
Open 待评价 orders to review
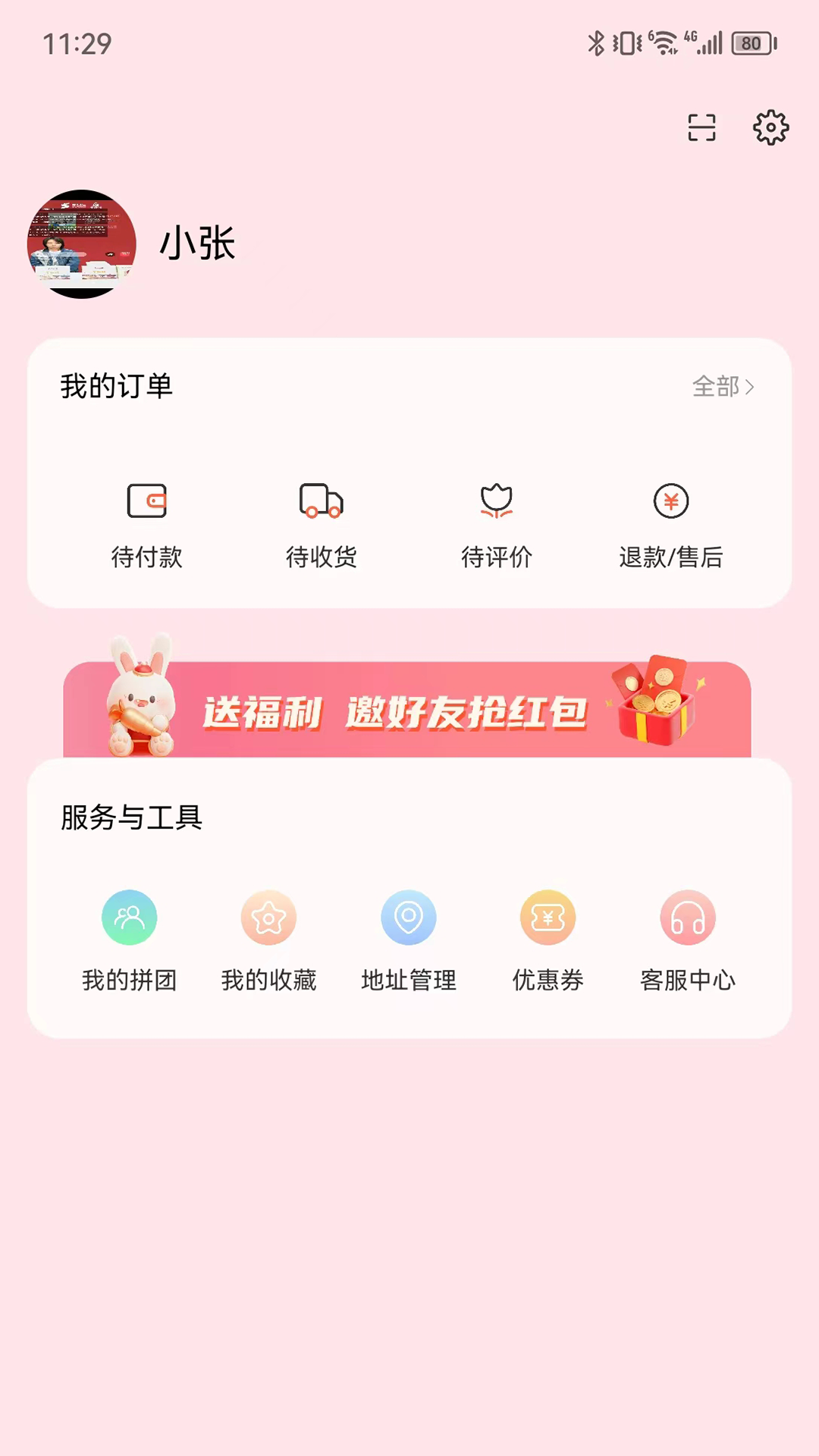497,523
